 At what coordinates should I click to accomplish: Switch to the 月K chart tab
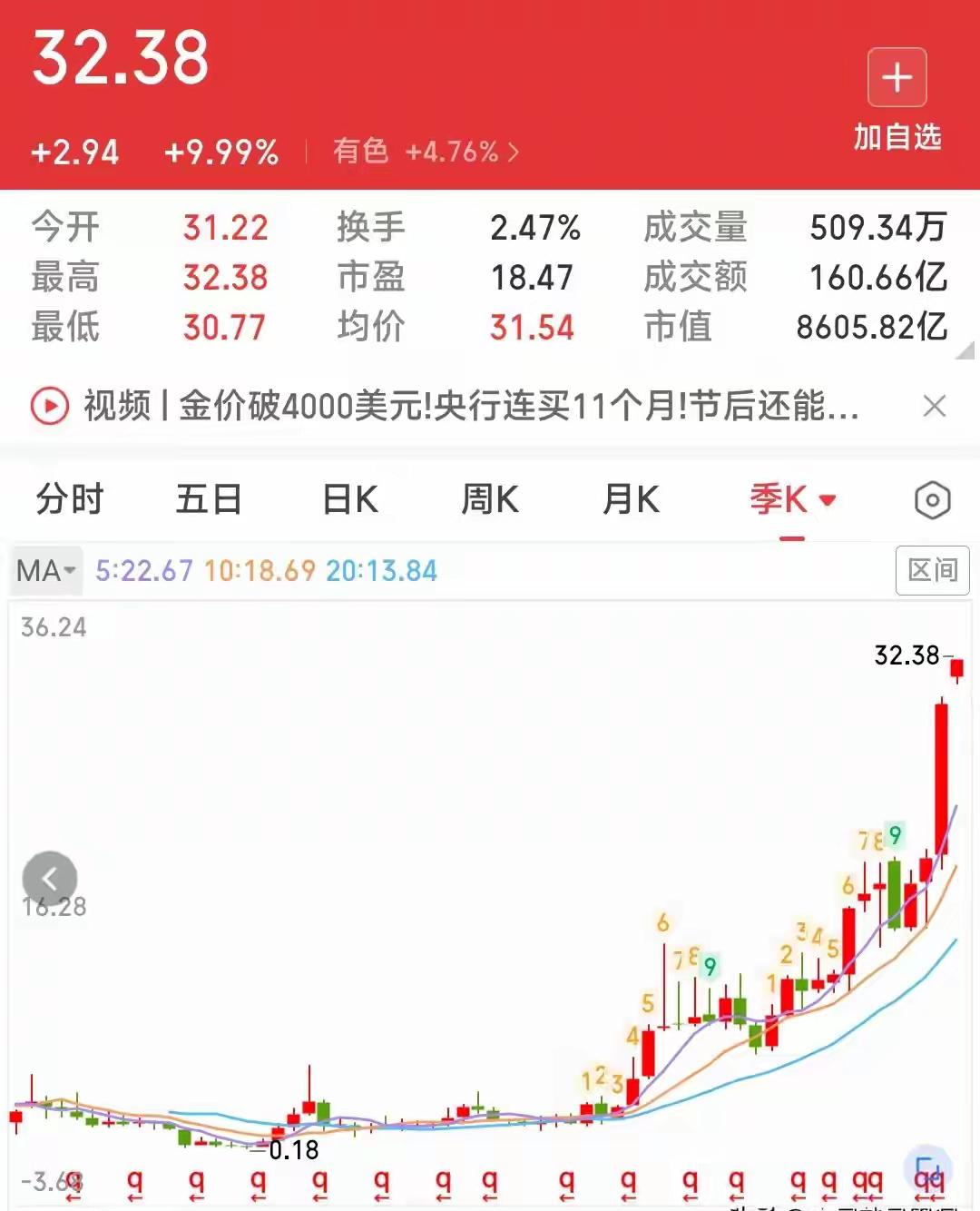631,499
